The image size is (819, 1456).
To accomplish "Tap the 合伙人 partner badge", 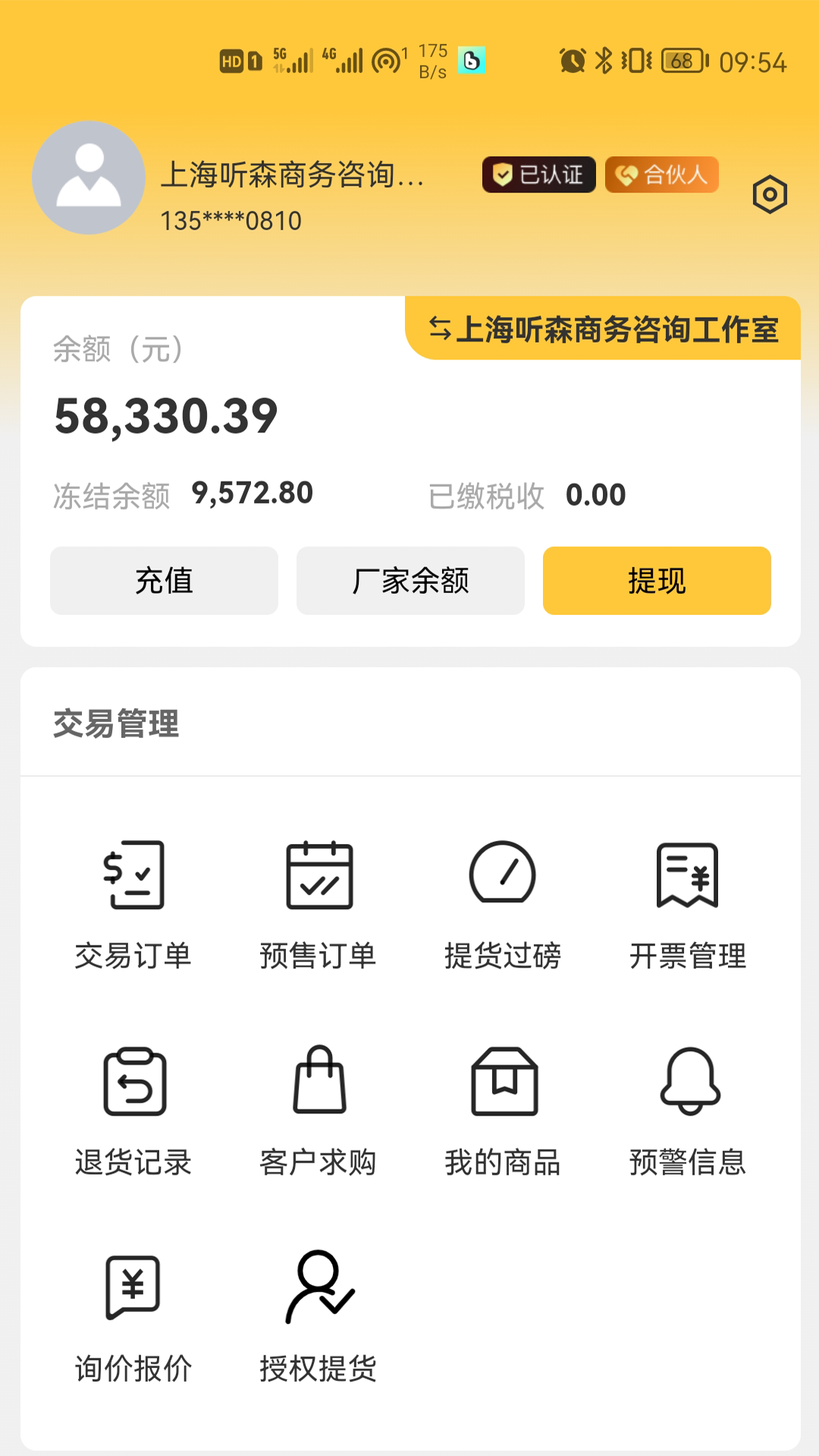I will point(661,174).
